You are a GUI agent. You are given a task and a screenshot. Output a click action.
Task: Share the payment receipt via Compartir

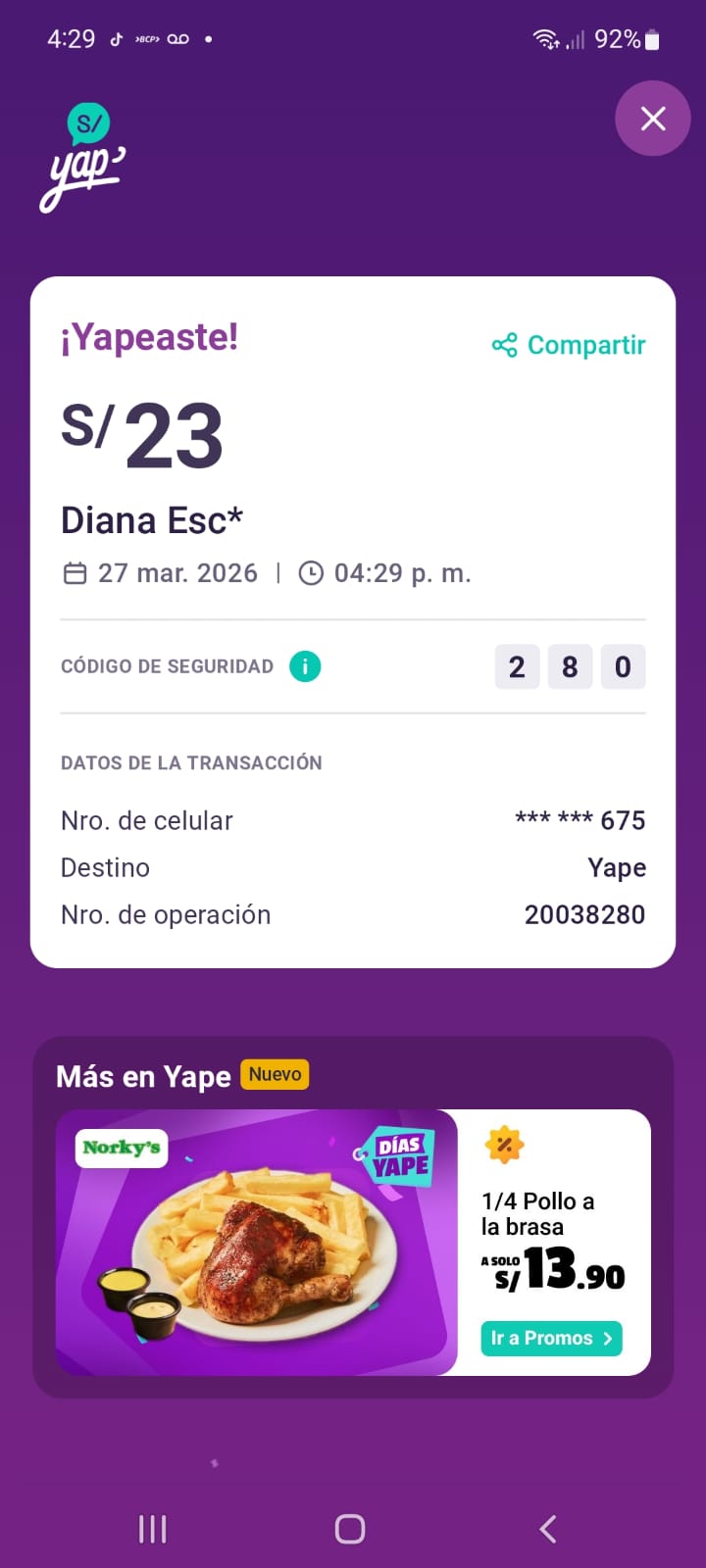pos(569,345)
